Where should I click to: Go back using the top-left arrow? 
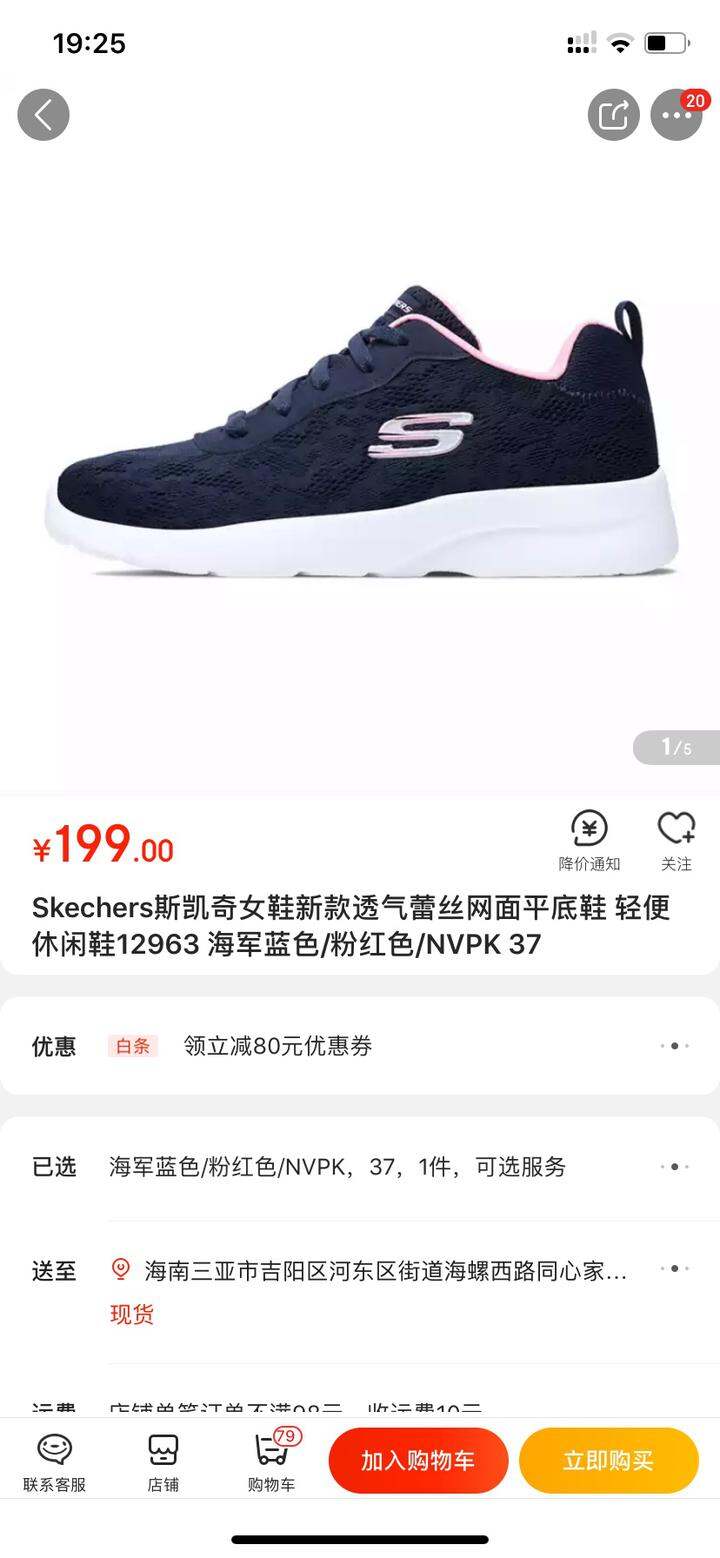click(x=43, y=115)
